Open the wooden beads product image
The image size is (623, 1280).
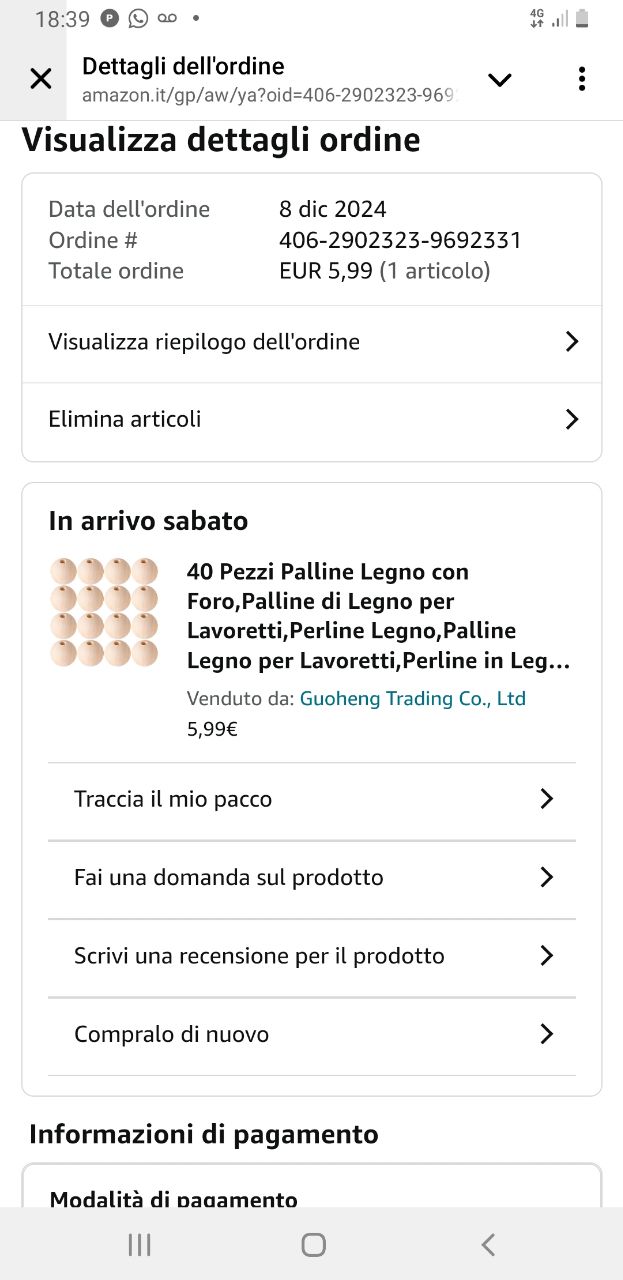104,612
